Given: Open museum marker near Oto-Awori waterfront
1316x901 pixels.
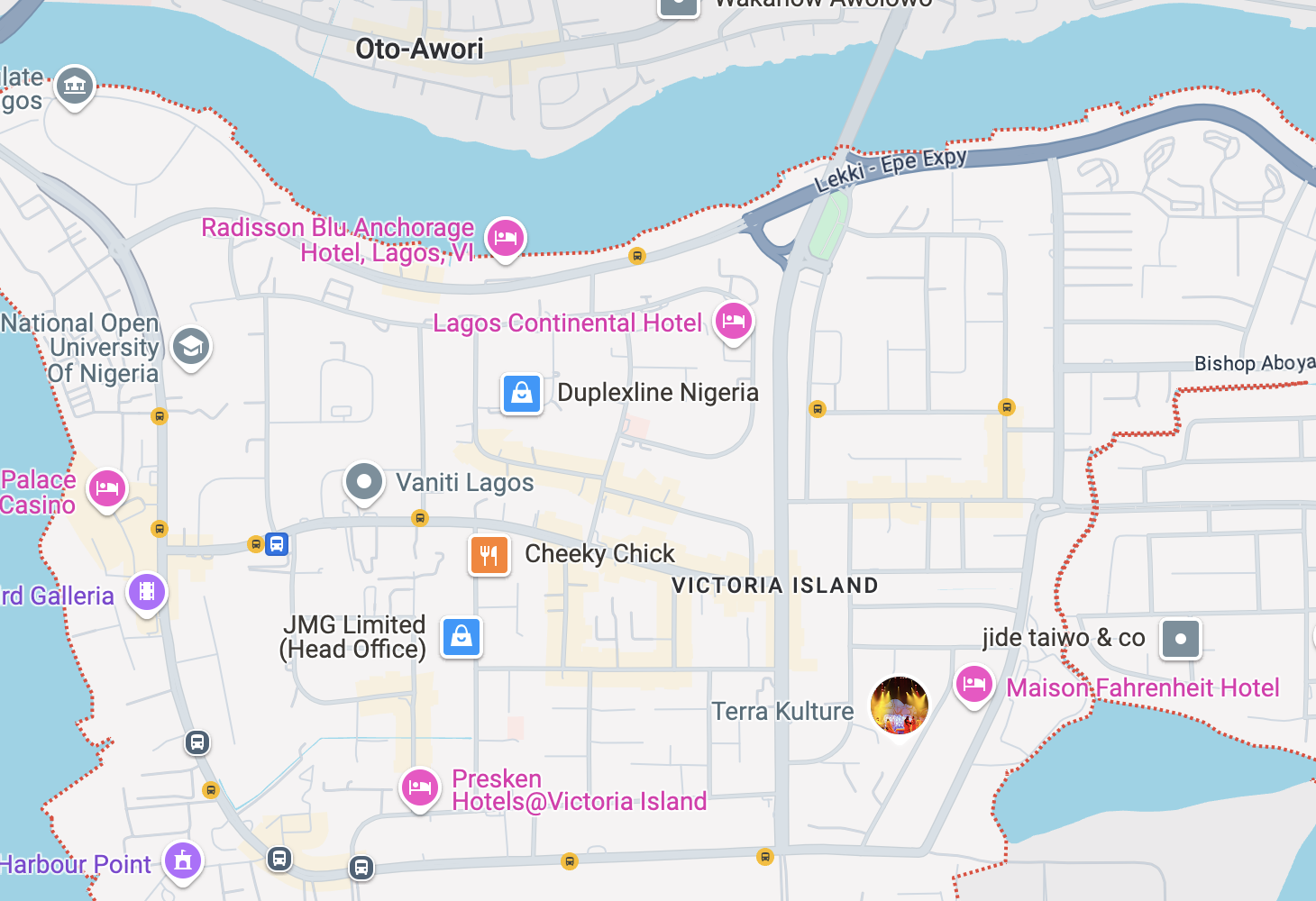Looking at the screenshot, I should tap(75, 86).
